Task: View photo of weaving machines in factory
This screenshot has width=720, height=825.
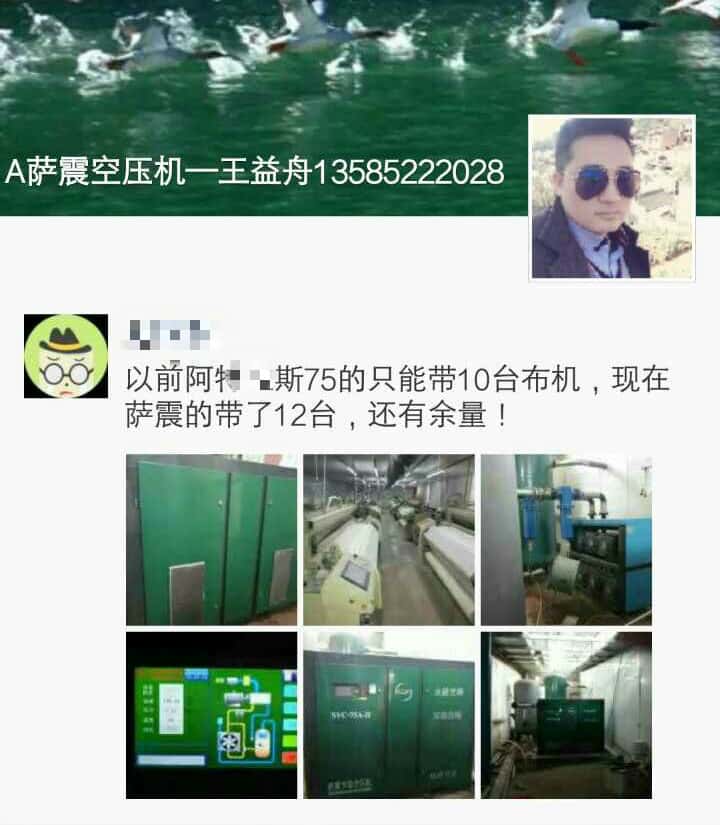Action: [x=389, y=540]
